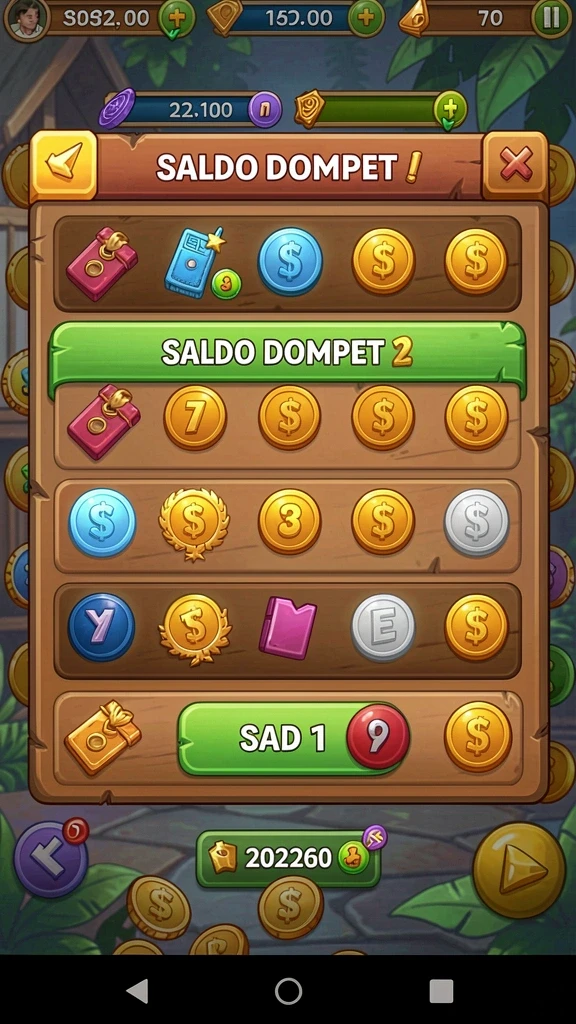
Task: Open the player avatar profile
Action: point(26,18)
